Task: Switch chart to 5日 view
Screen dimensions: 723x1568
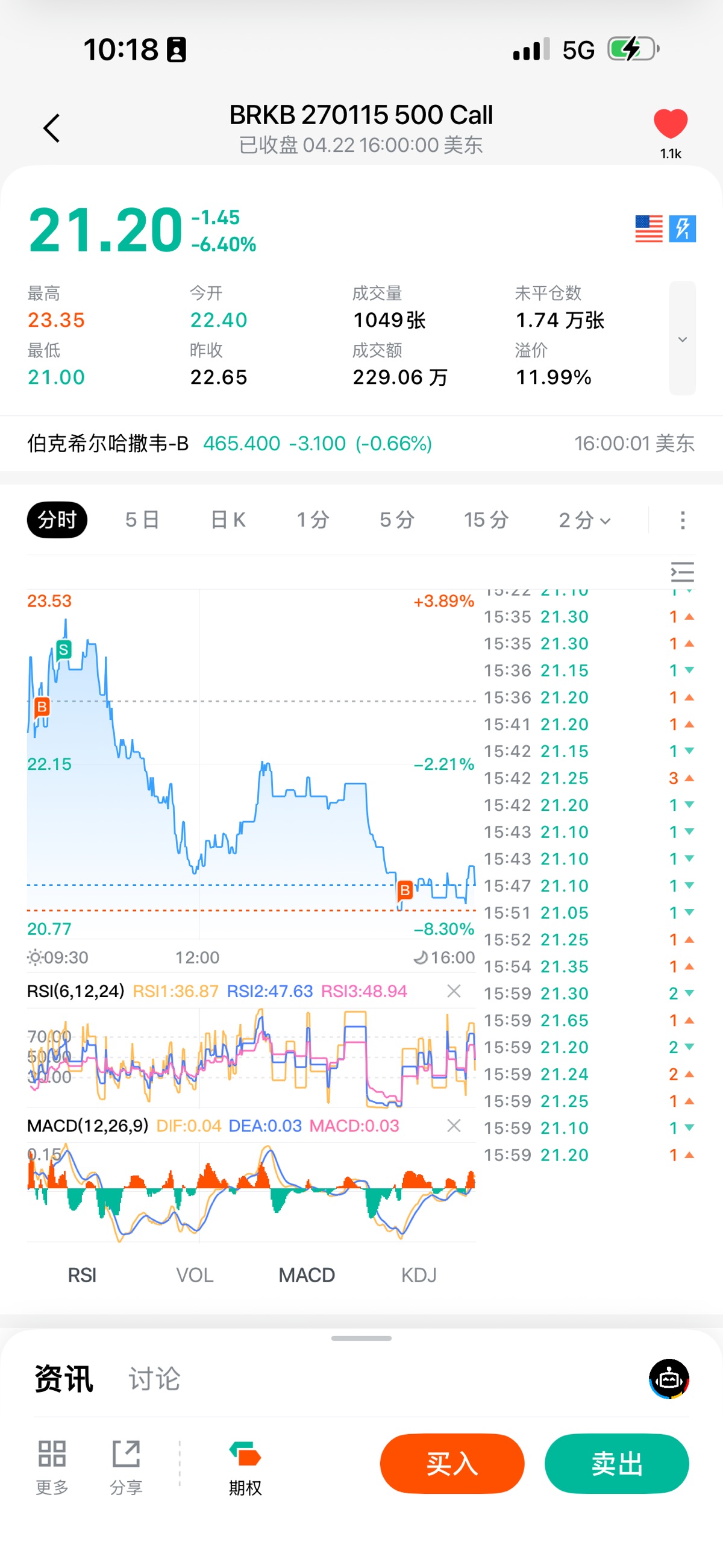Action: pos(142,520)
